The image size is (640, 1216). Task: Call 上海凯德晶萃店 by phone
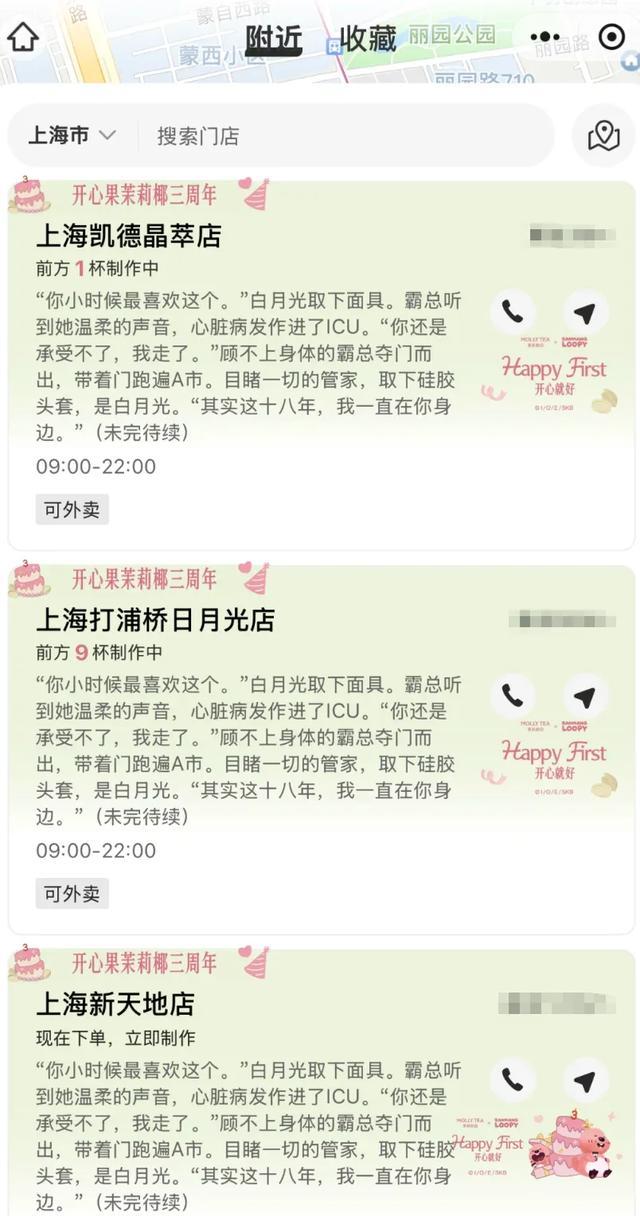click(513, 313)
